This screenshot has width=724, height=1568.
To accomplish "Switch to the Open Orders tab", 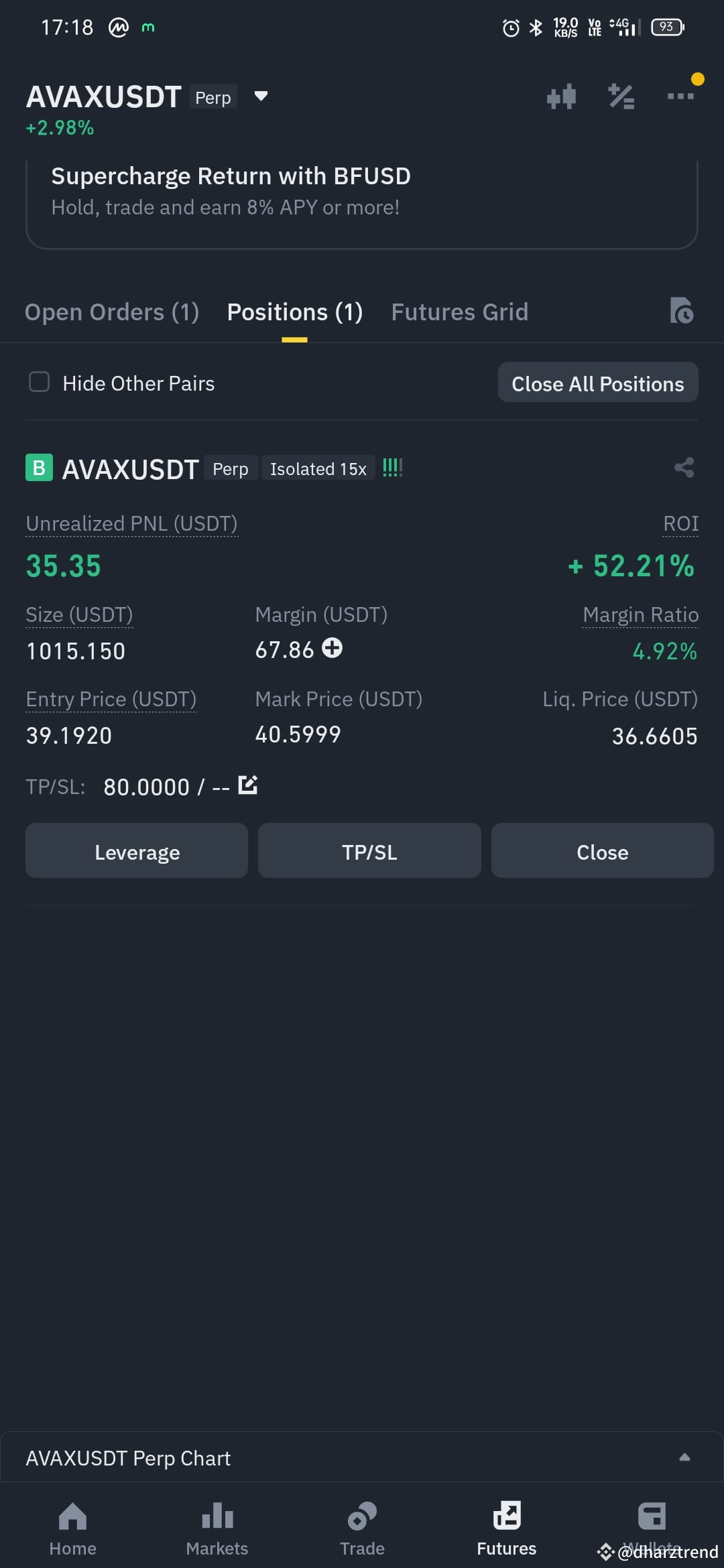I will tap(111, 311).
